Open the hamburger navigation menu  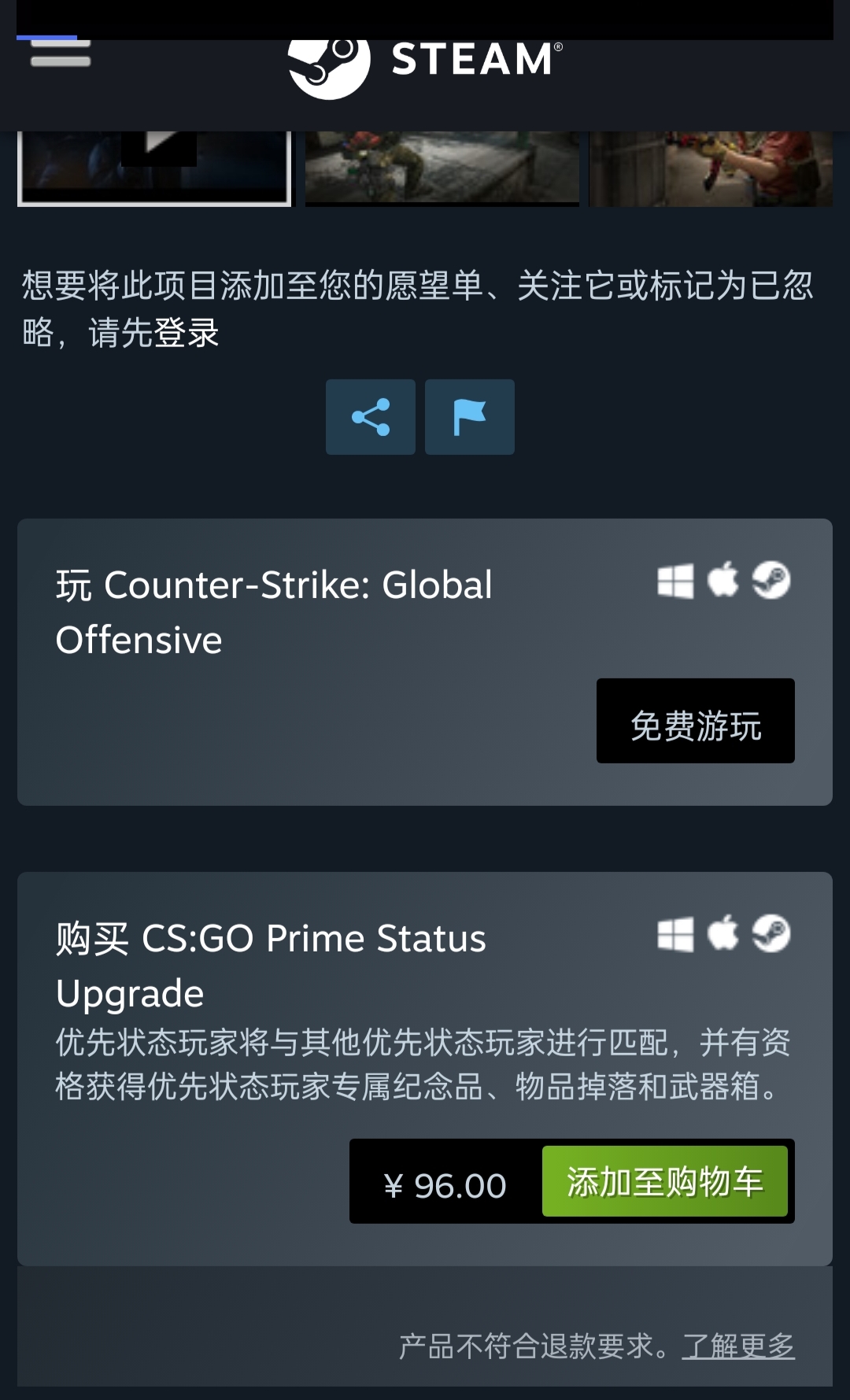61,54
